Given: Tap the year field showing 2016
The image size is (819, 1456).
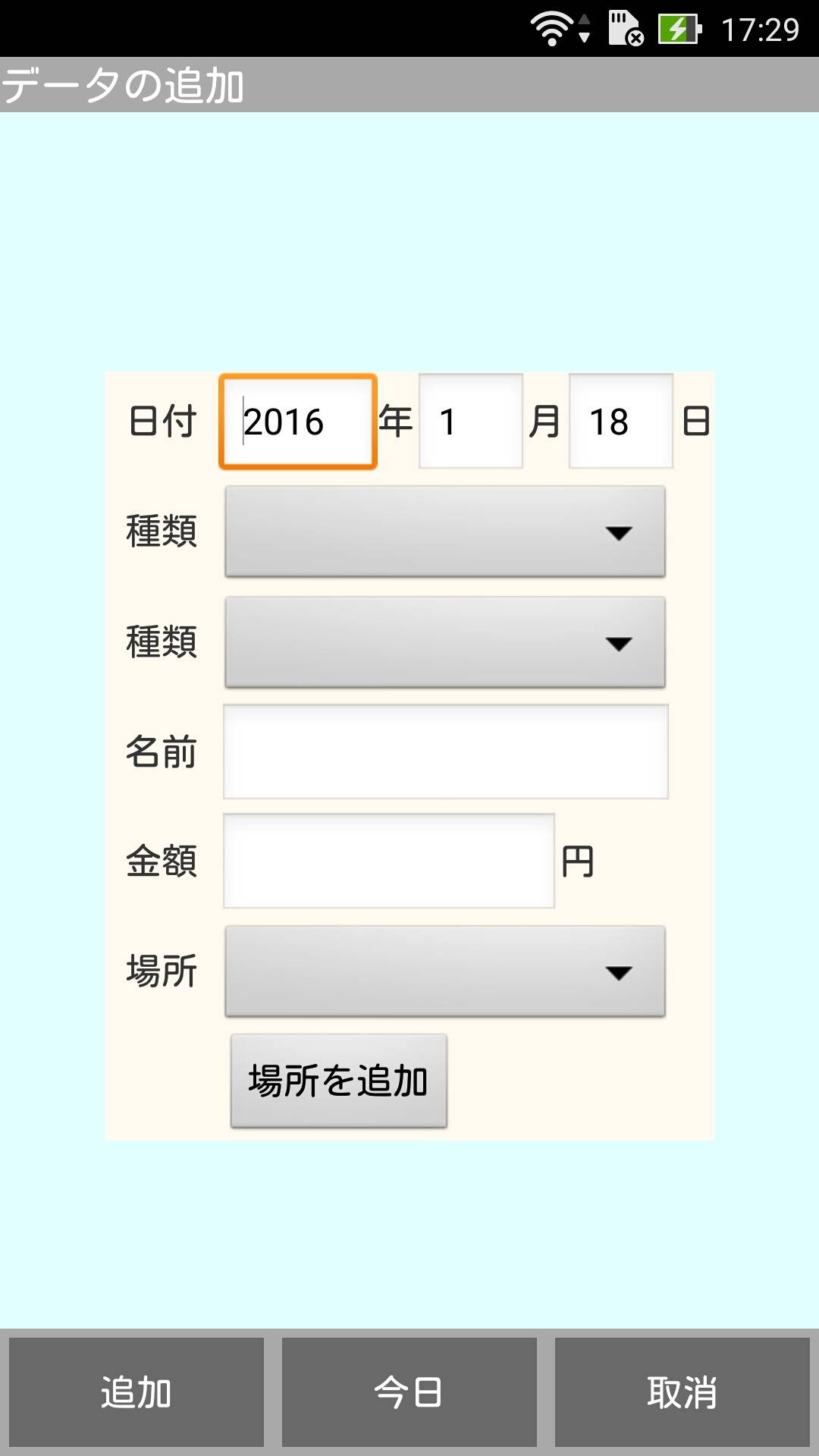Looking at the screenshot, I should (x=298, y=422).
